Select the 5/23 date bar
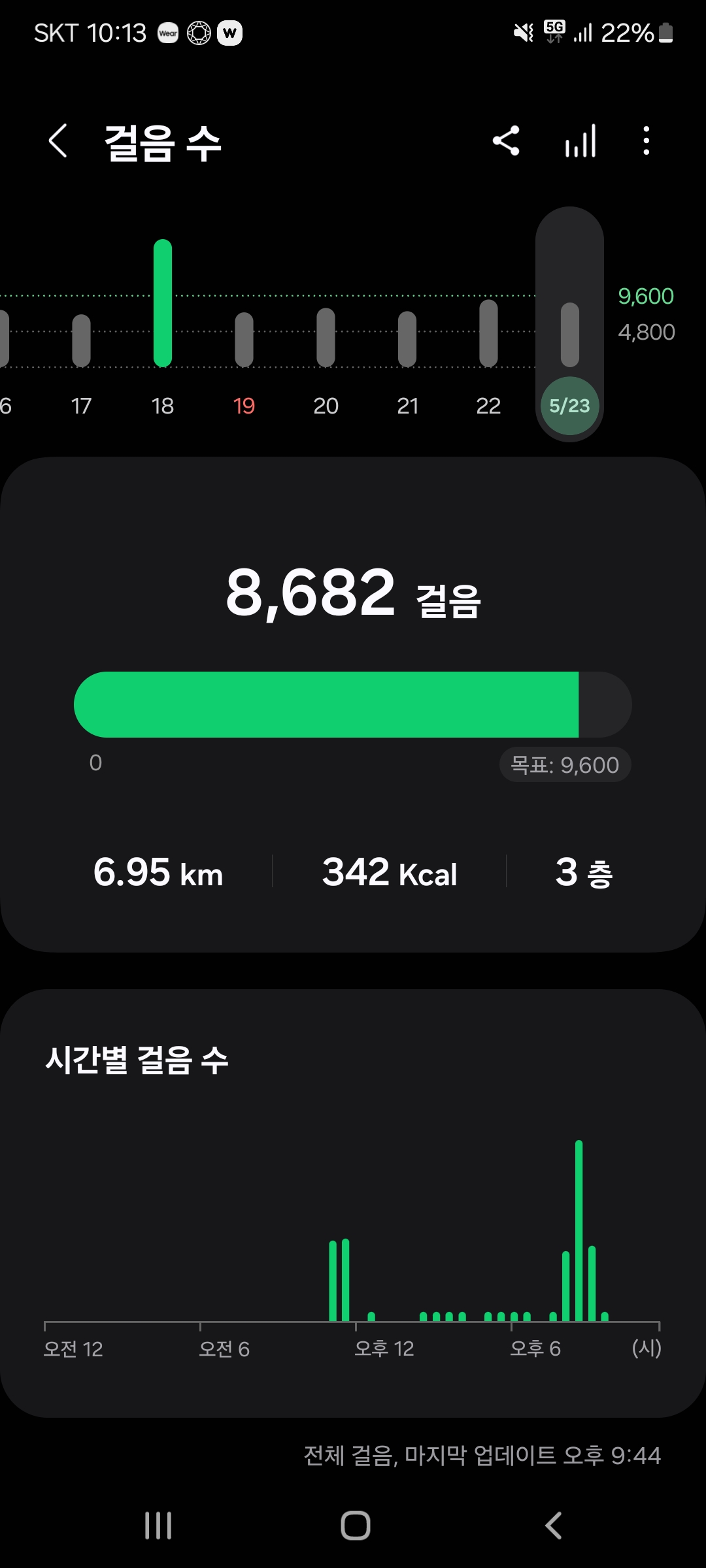Viewport: 706px width, 1568px height. click(x=569, y=335)
